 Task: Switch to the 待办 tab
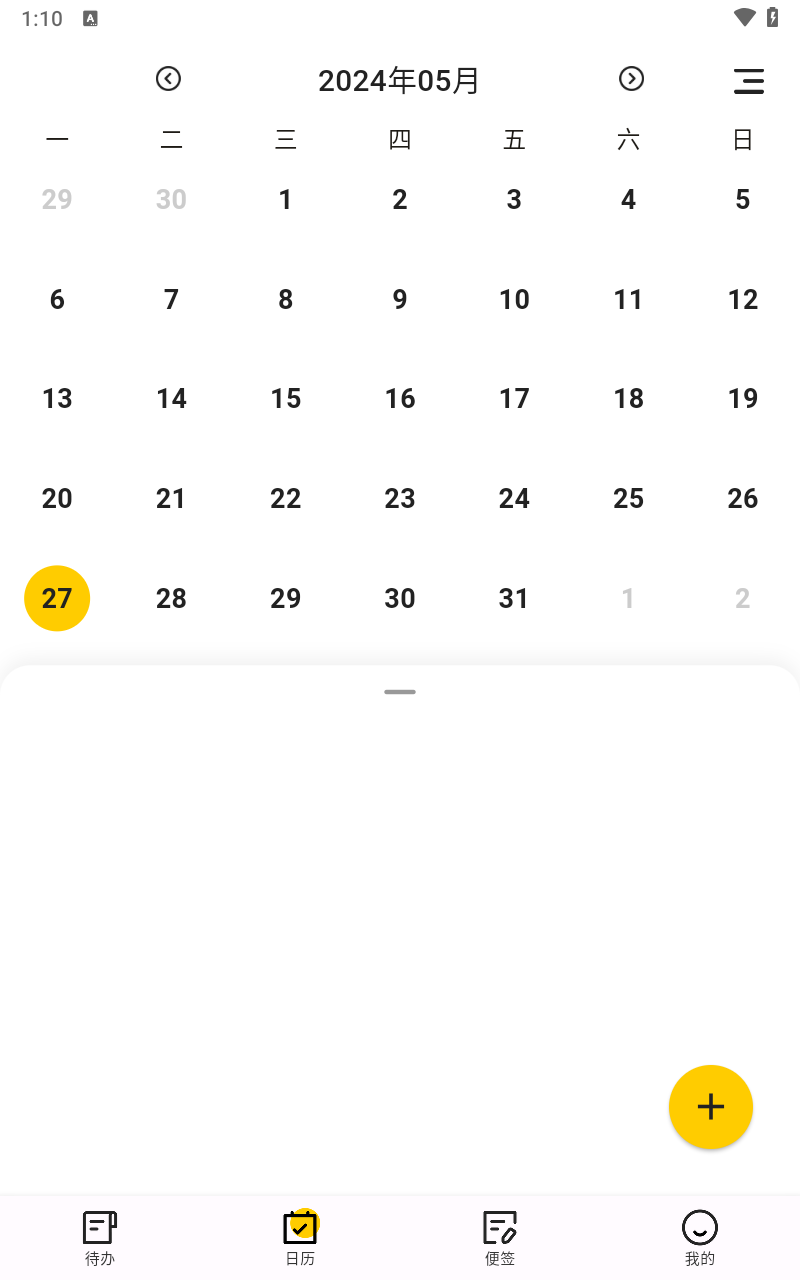(100, 1238)
